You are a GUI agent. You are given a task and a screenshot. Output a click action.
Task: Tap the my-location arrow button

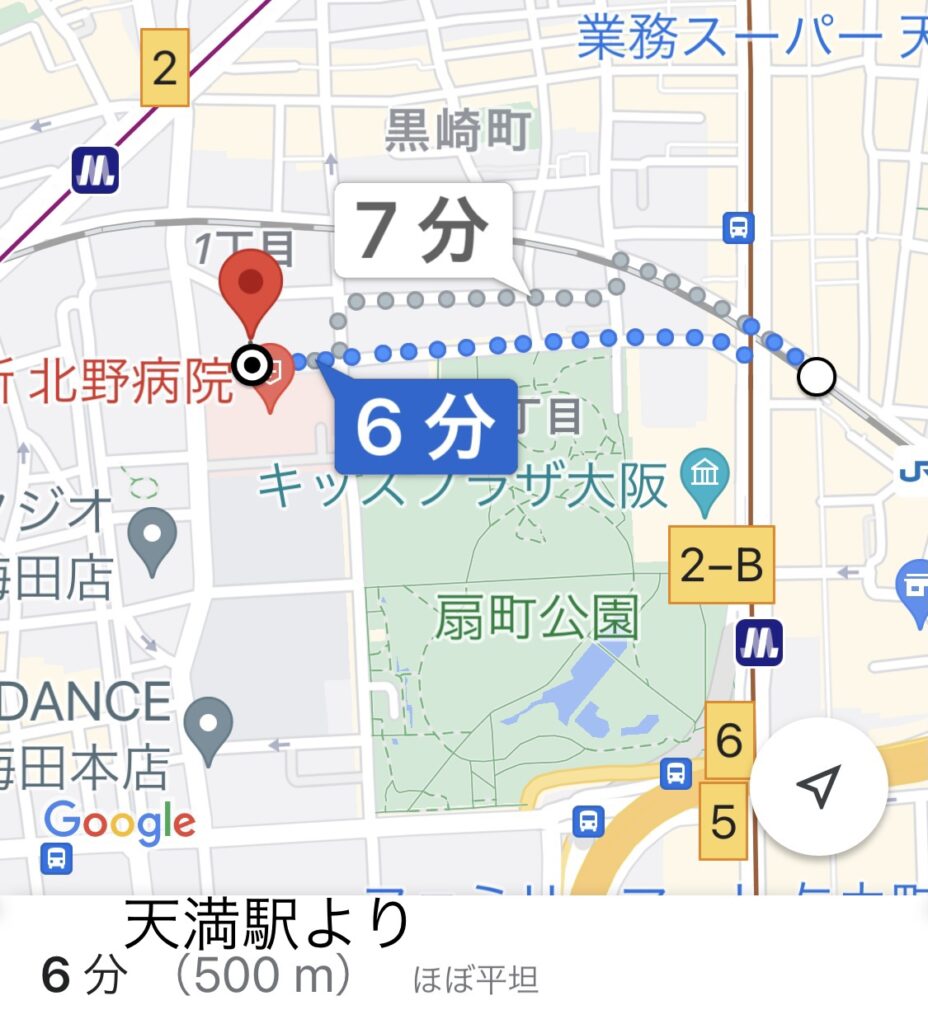point(819,785)
